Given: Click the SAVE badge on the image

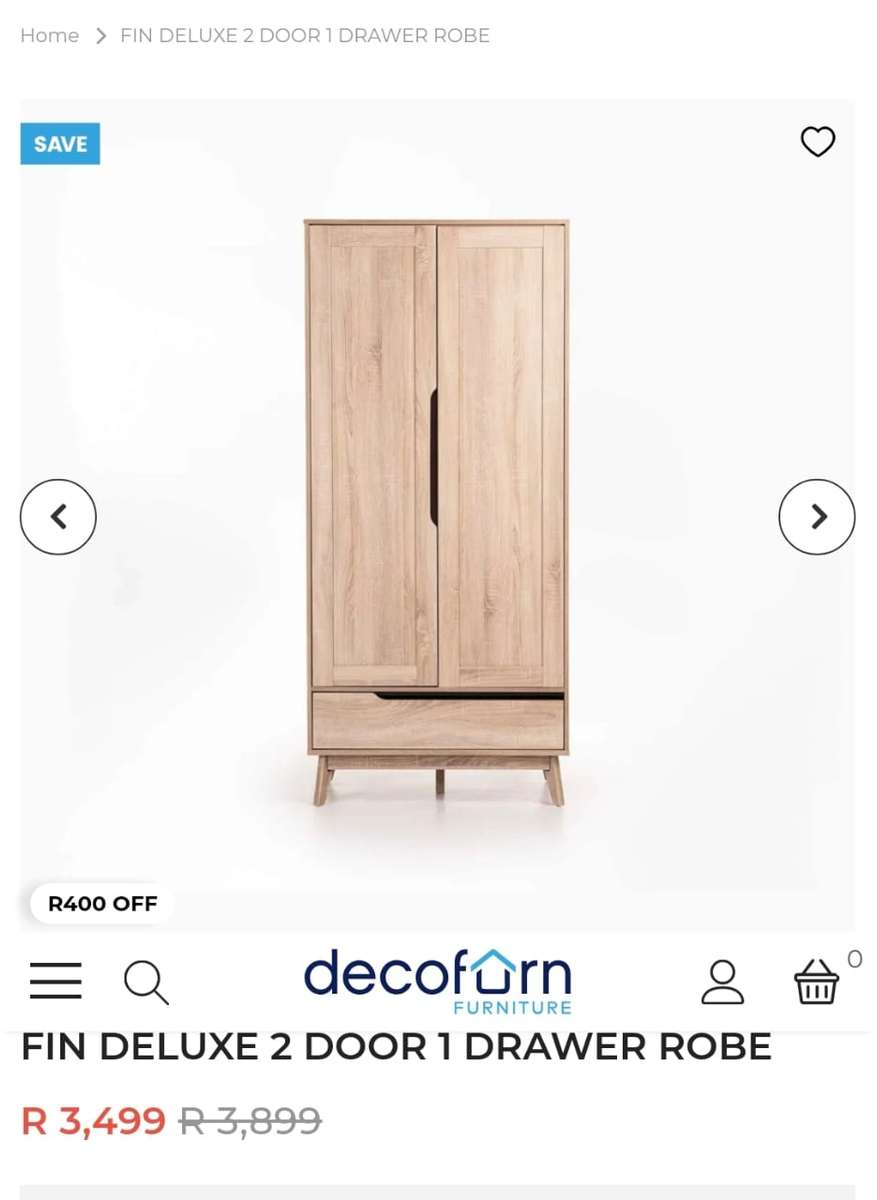Looking at the screenshot, I should click(x=59, y=143).
